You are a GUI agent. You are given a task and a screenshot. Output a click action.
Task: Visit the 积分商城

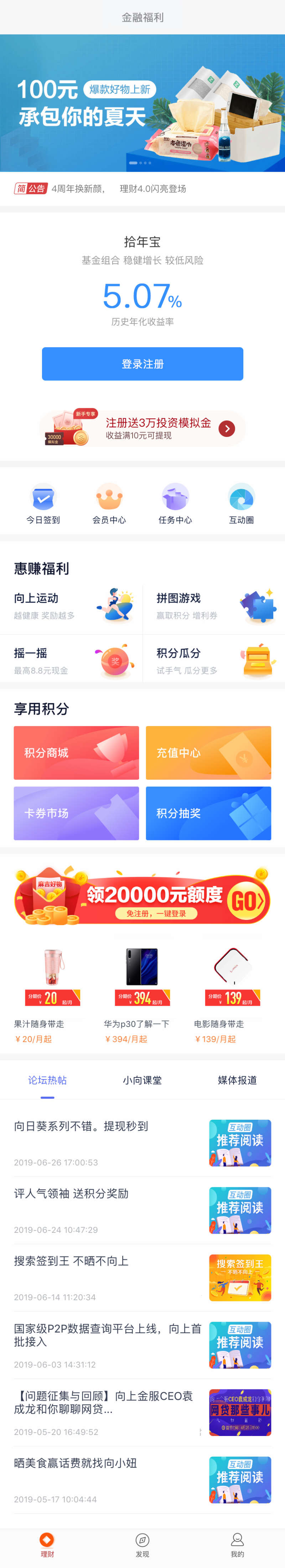(x=76, y=753)
